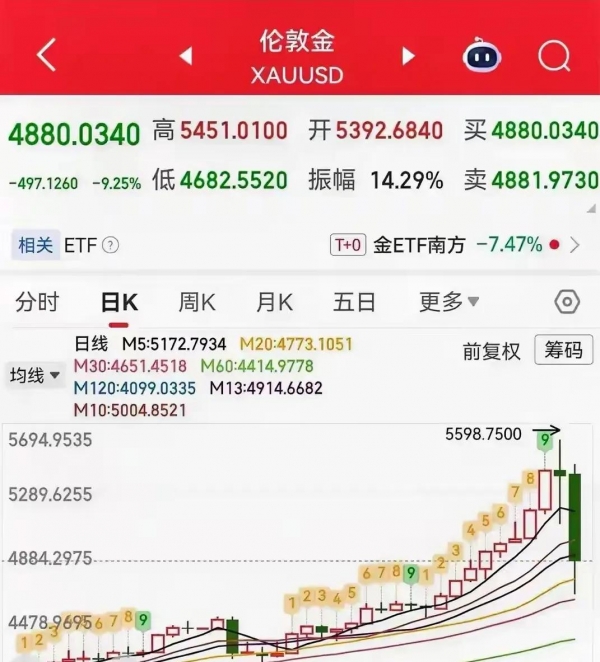Tap the ETF info question mark
This screenshot has height=662, width=600.
click(x=111, y=245)
